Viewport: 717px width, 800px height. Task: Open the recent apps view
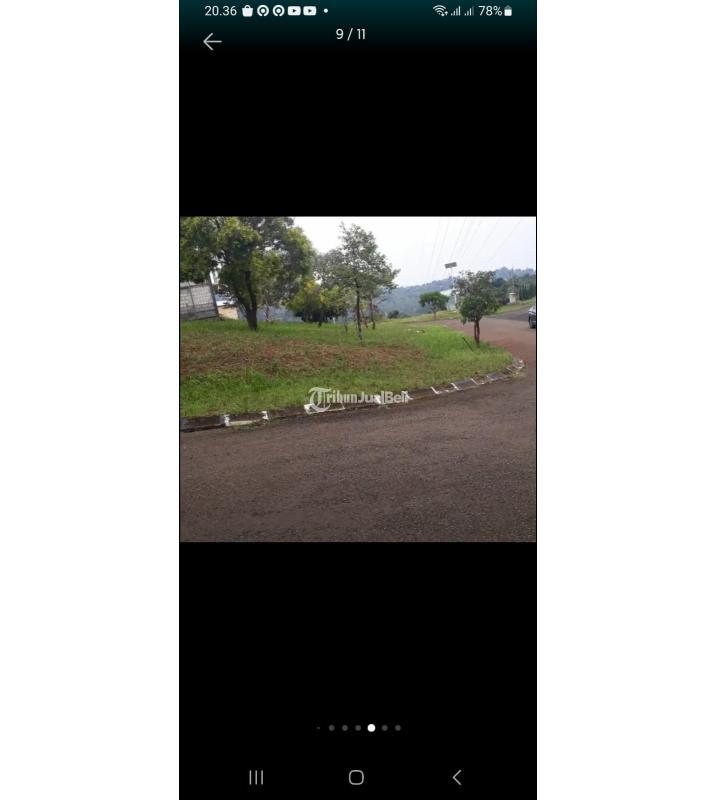click(256, 777)
